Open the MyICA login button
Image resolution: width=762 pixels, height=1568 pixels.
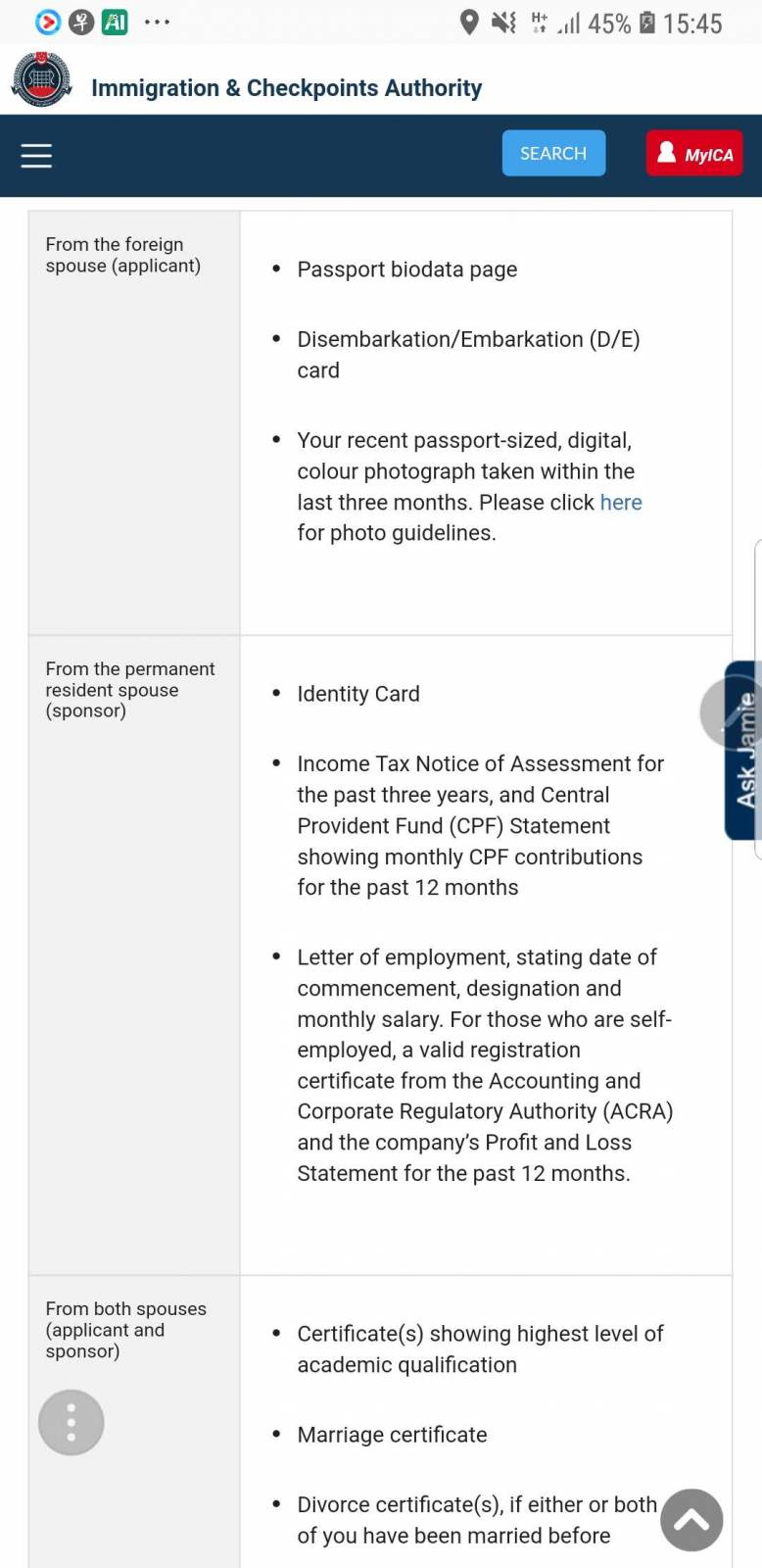[x=694, y=154]
